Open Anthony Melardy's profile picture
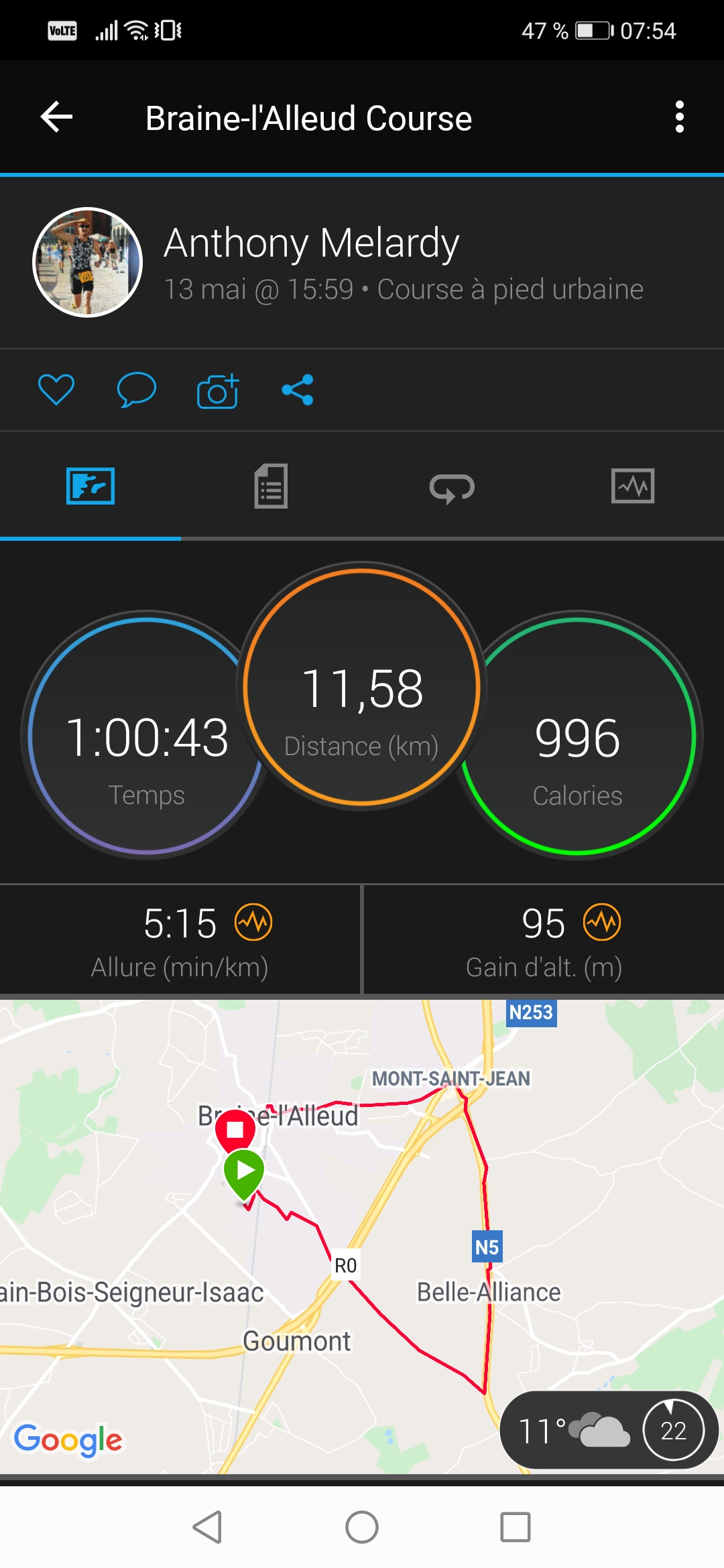Screen dimensions: 724x1568 point(88,262)
